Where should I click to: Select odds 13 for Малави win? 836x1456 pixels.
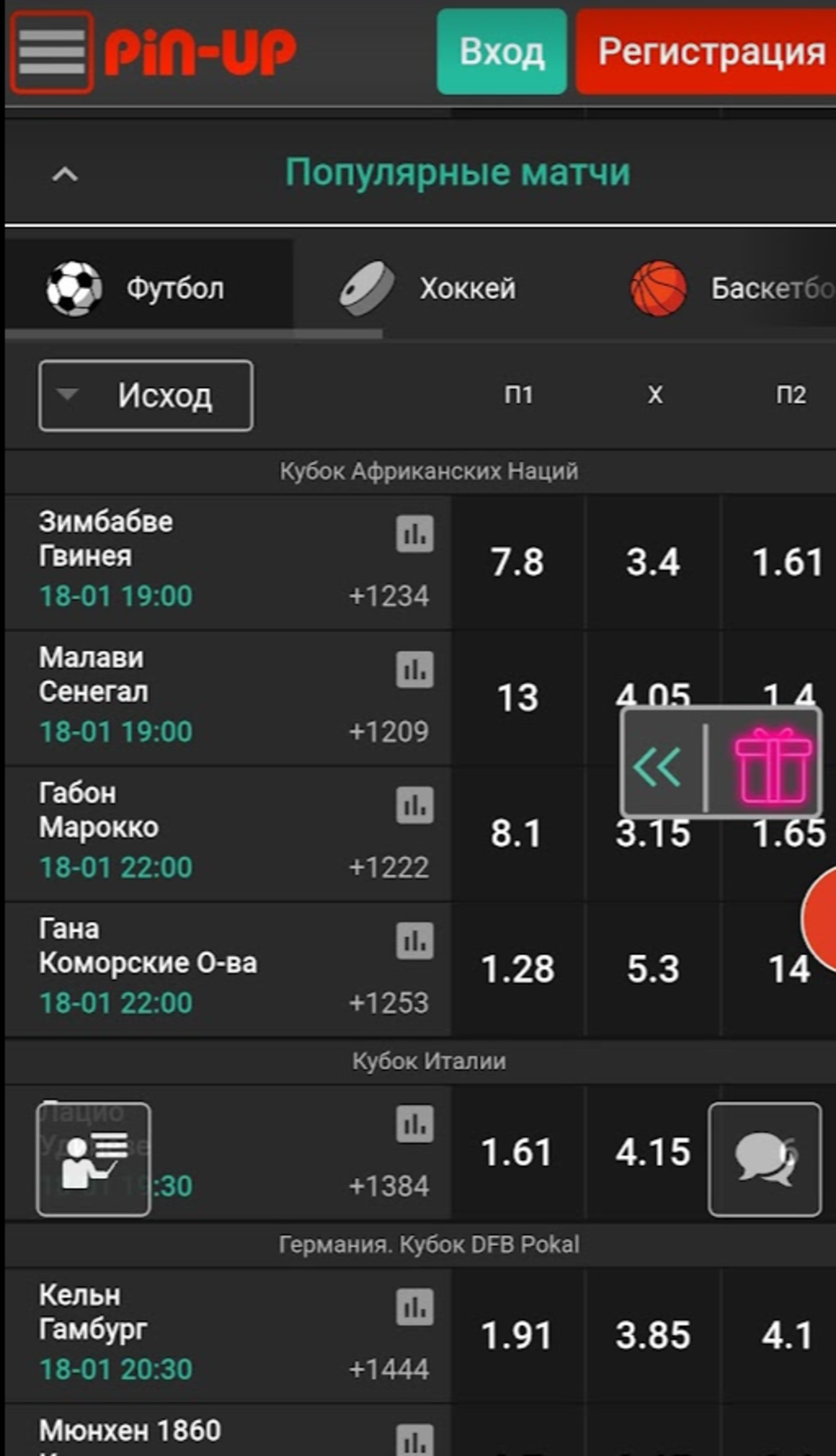click(x=517, y=698)
